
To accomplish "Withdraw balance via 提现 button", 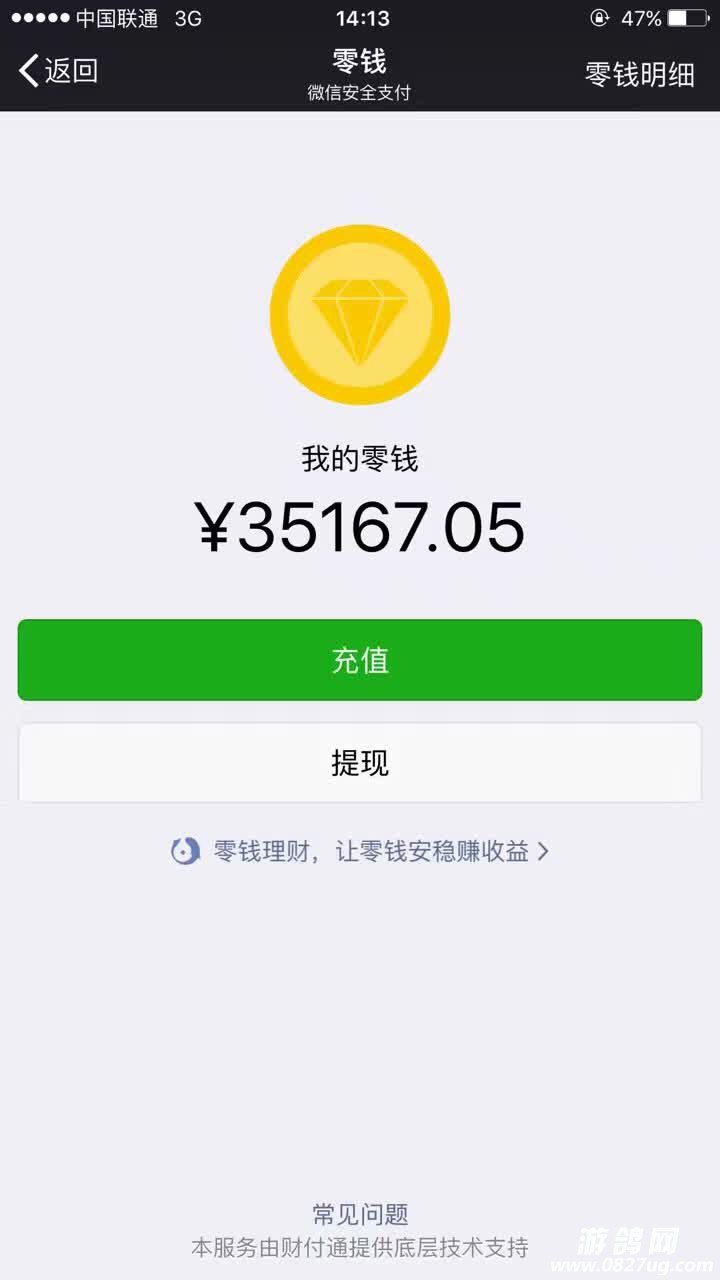I will click(x=360, y=762).
